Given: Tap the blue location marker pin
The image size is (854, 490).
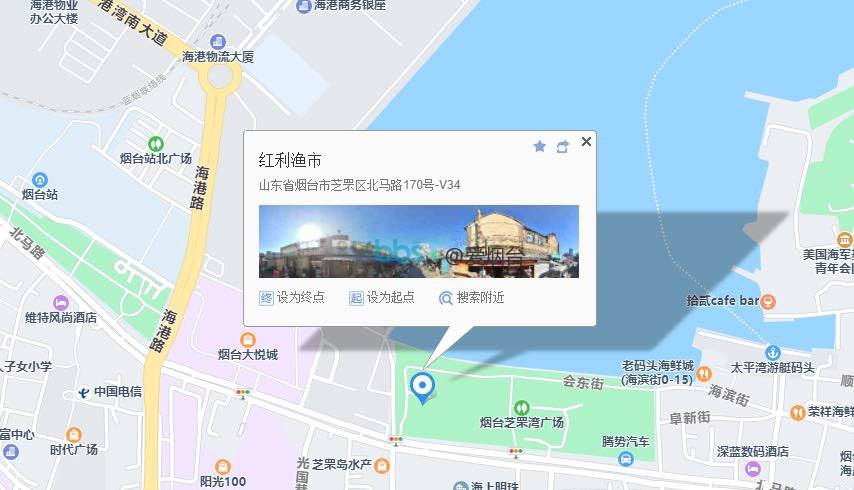Looking at the screenshot, I should click(x=423, y=386).
